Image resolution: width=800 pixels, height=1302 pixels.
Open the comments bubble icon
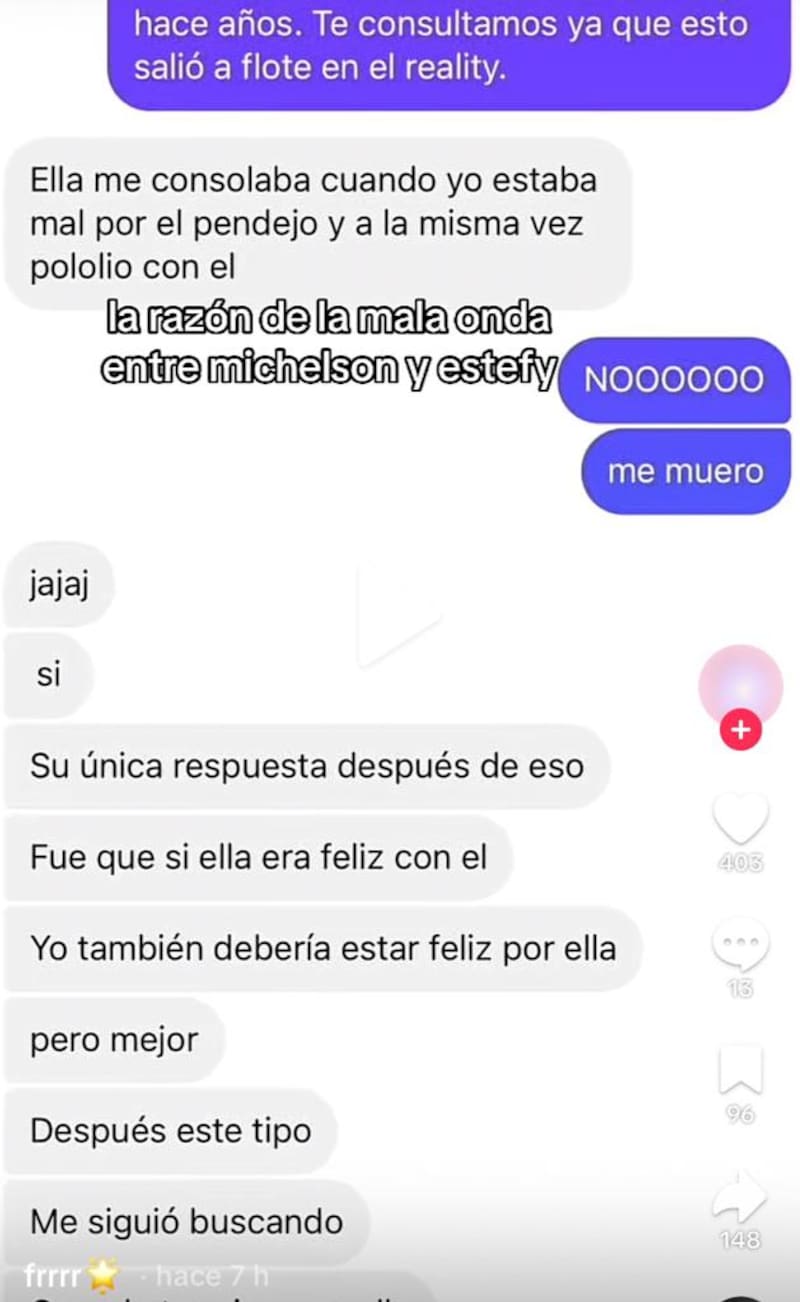point(740,946)
